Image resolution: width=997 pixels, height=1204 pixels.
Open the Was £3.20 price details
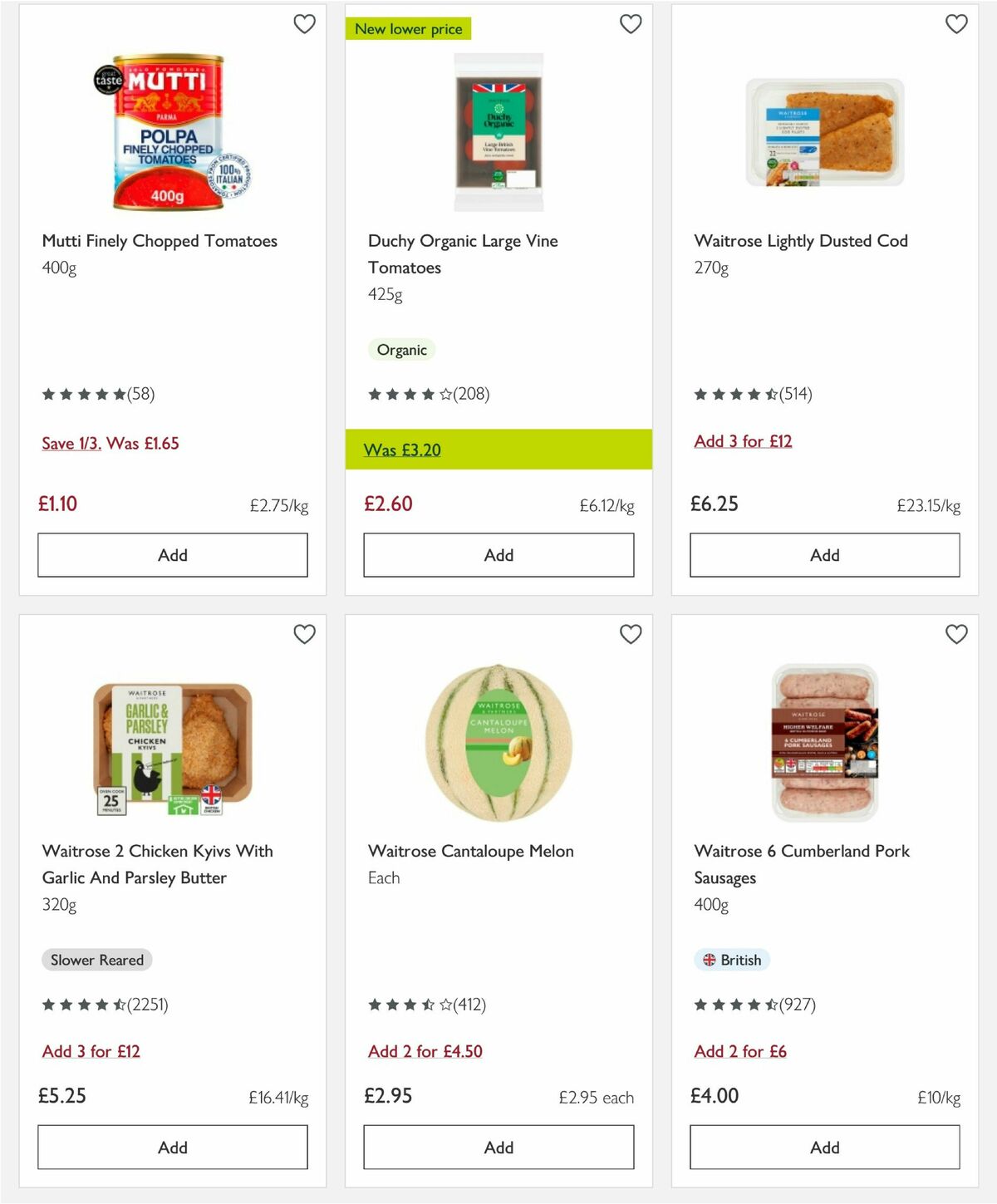pyautogui.click(x=400, y=449)
